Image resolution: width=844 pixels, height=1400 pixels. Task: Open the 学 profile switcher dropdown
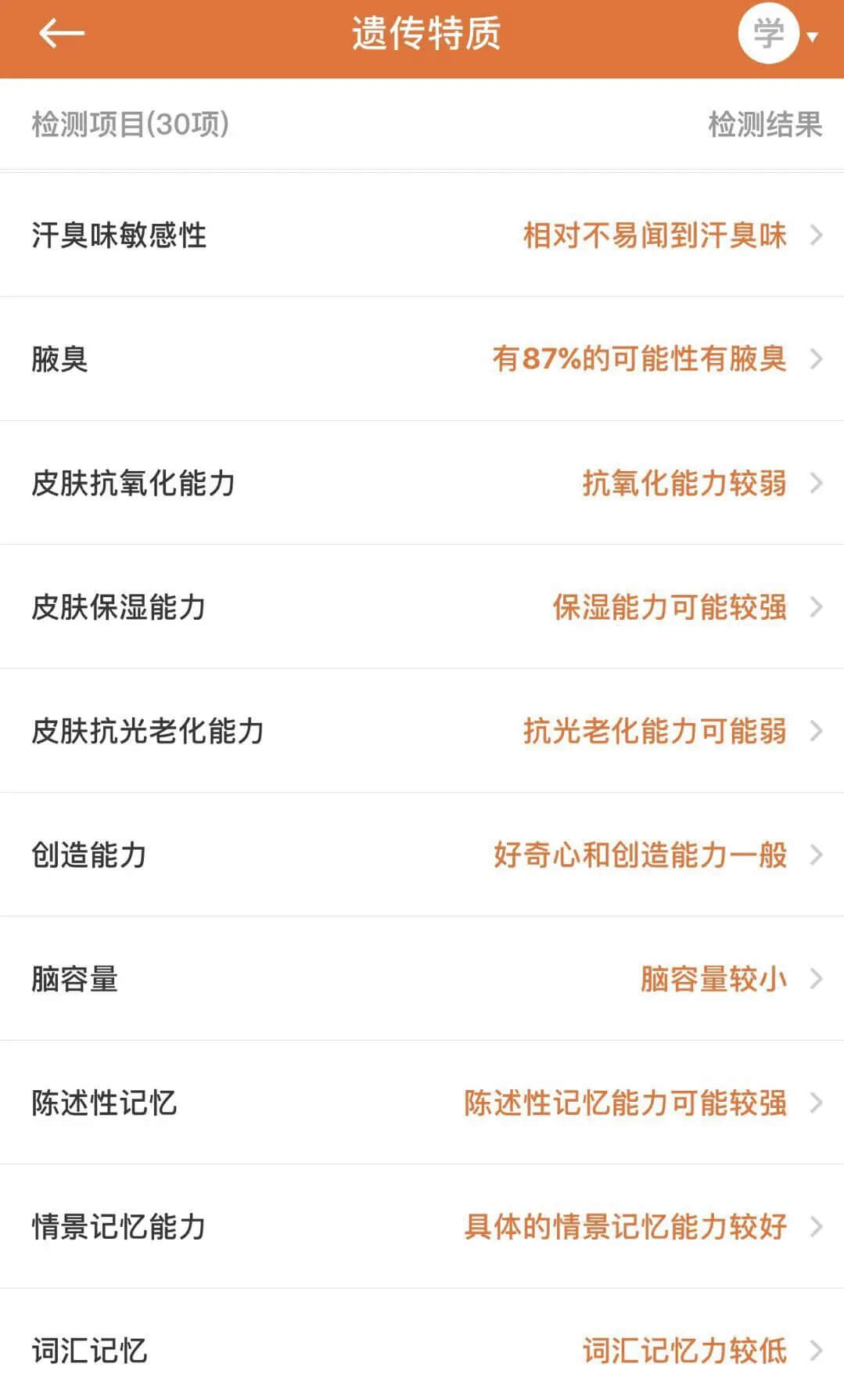[778, 34]
